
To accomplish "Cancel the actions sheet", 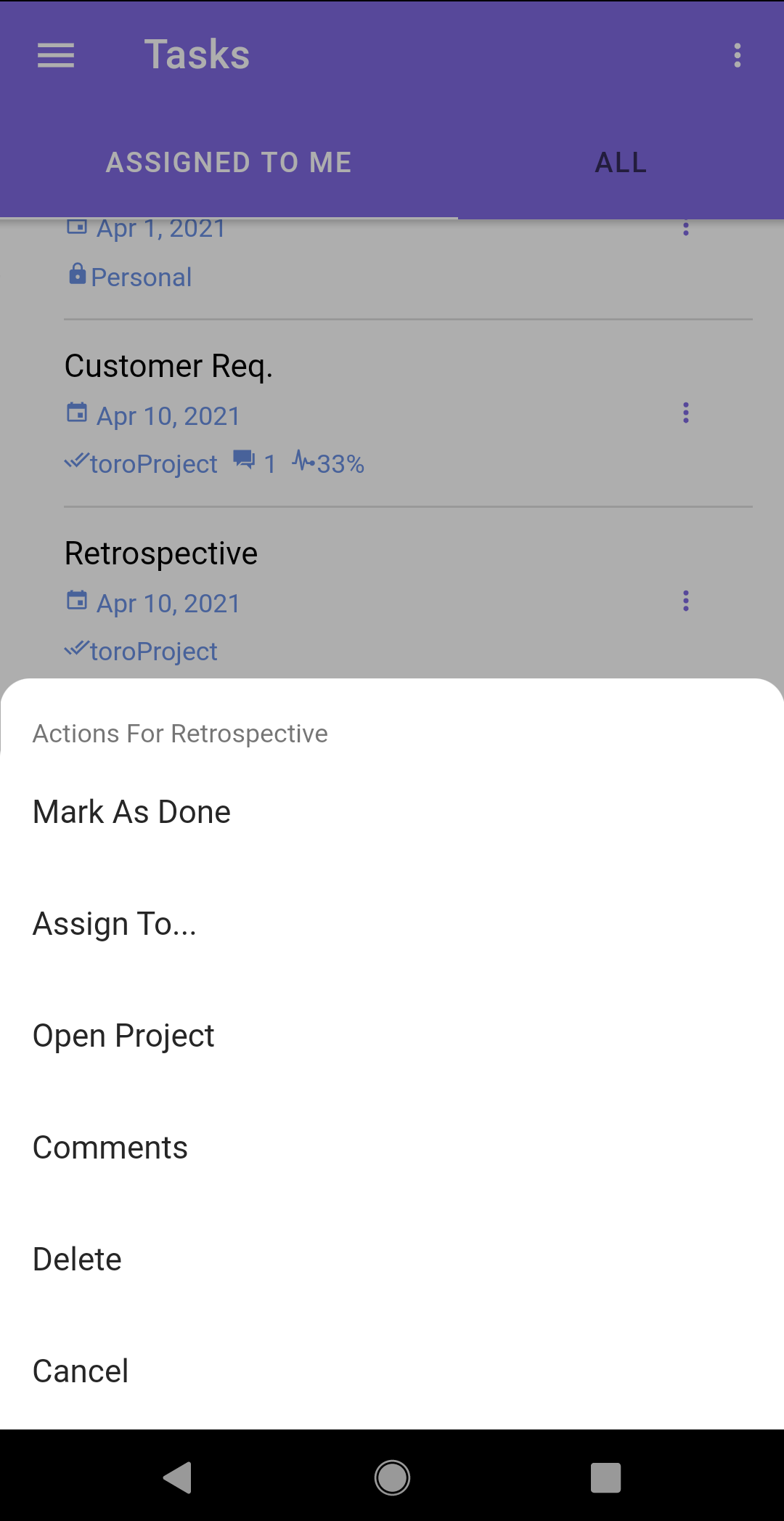I will pos(392,1371).
